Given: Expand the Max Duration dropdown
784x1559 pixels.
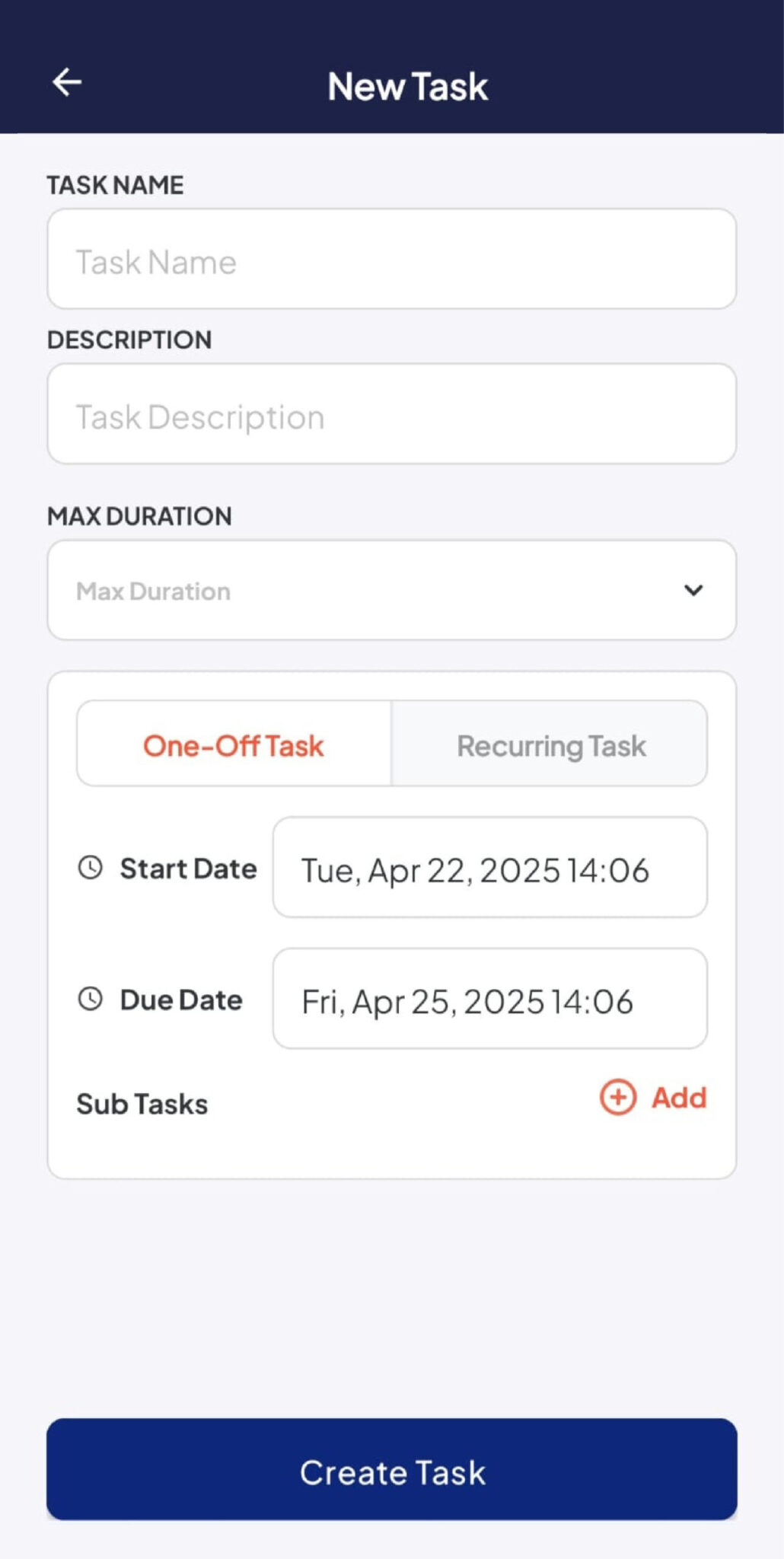Looking at the screenshot, I should 392,590.
